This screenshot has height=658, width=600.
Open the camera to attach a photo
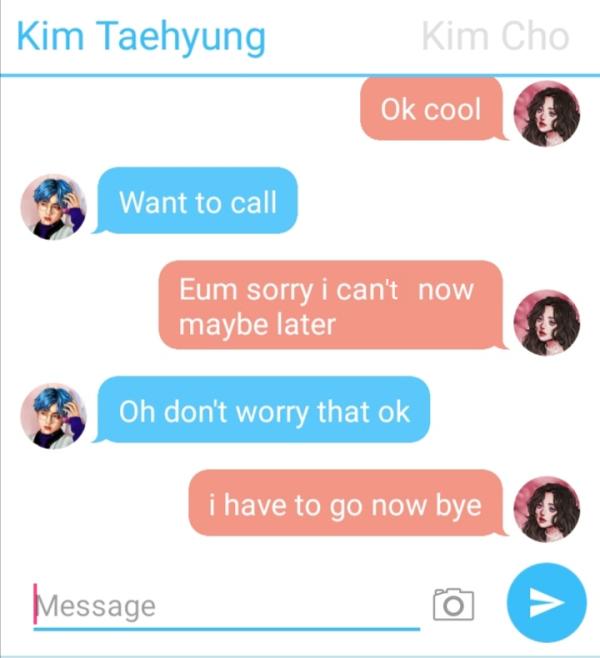coord(453,603)
